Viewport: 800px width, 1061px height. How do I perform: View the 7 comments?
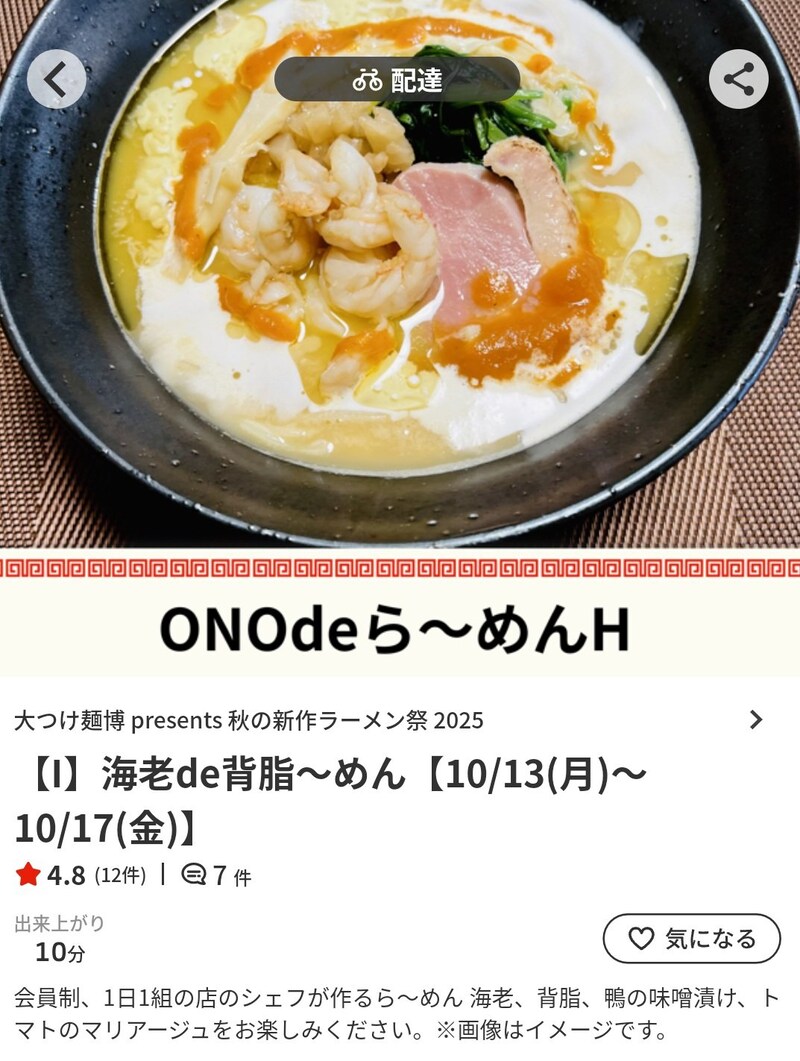[216, 876]
